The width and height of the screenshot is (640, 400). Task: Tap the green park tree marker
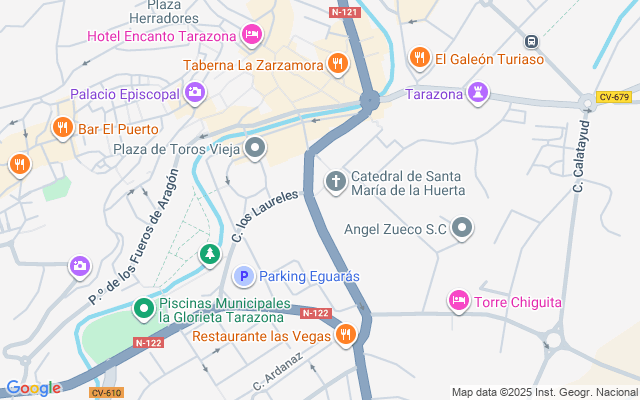coord(210,255)
